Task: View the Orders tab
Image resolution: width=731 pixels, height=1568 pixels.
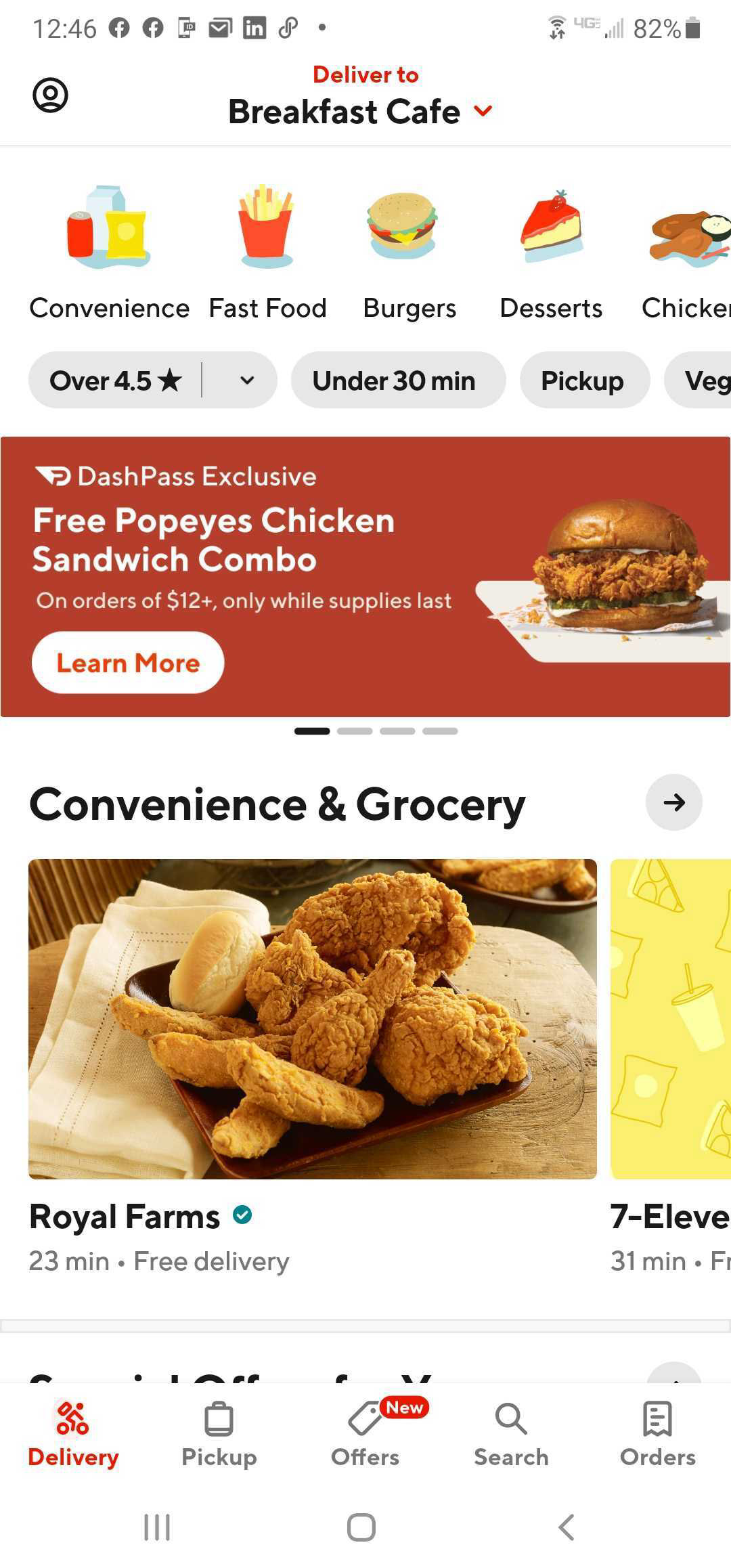Action: pyautogui.click(x=657, y=1434)
